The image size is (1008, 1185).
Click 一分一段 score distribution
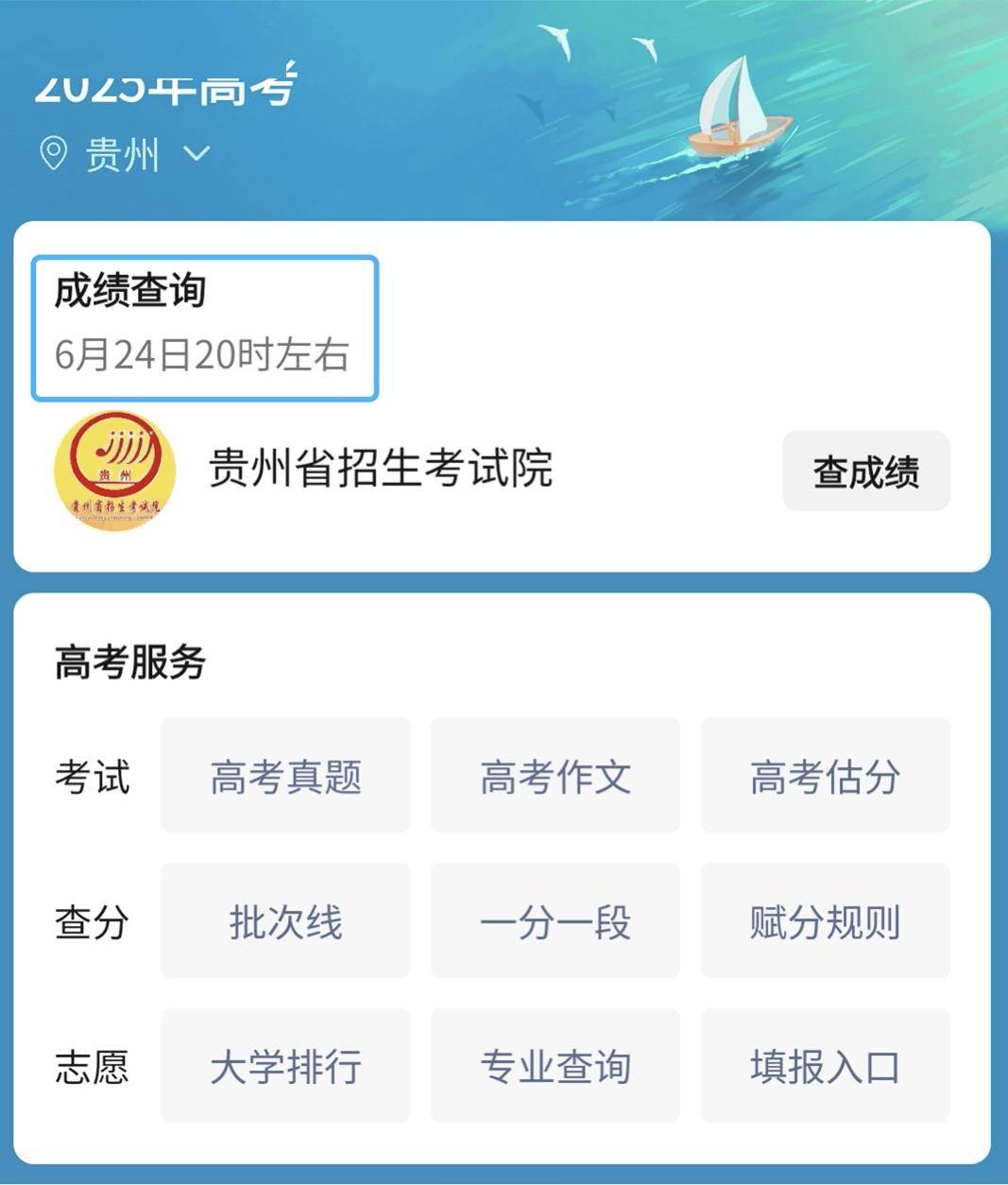[554, 921]
